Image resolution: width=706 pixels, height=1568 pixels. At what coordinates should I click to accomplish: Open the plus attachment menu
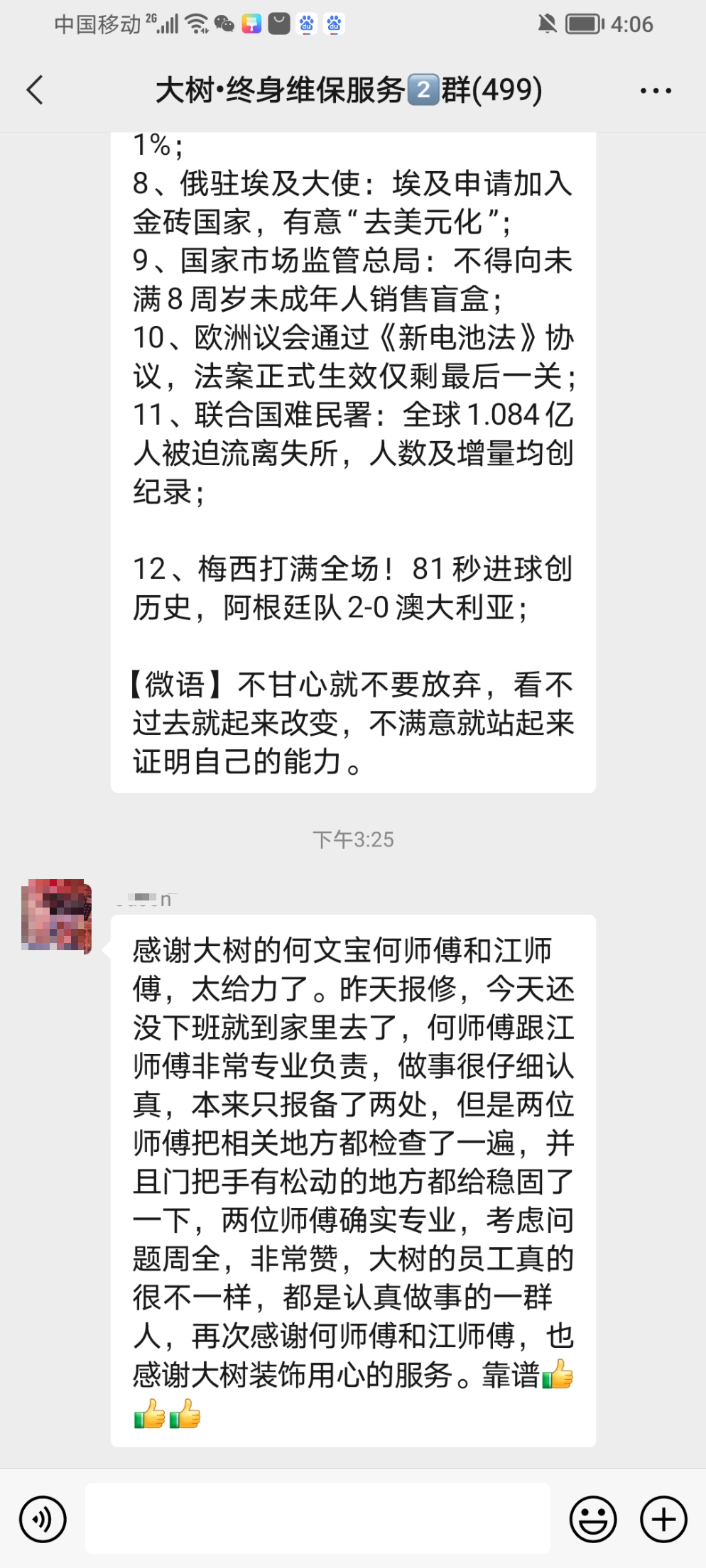(663, 1519)
